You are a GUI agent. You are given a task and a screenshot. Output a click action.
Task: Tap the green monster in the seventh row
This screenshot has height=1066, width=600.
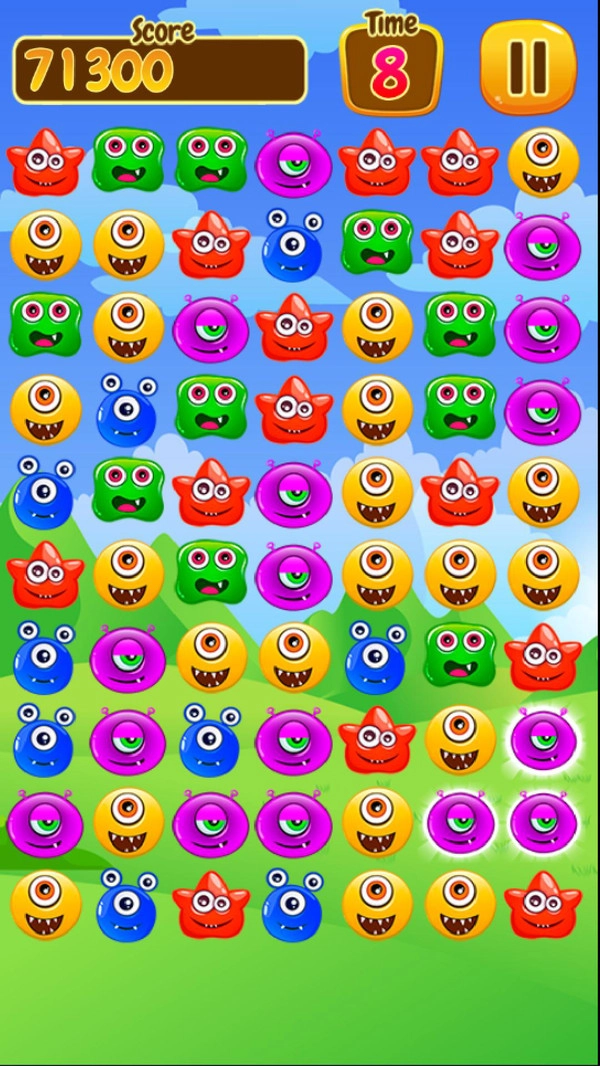[x=460, y=656]
